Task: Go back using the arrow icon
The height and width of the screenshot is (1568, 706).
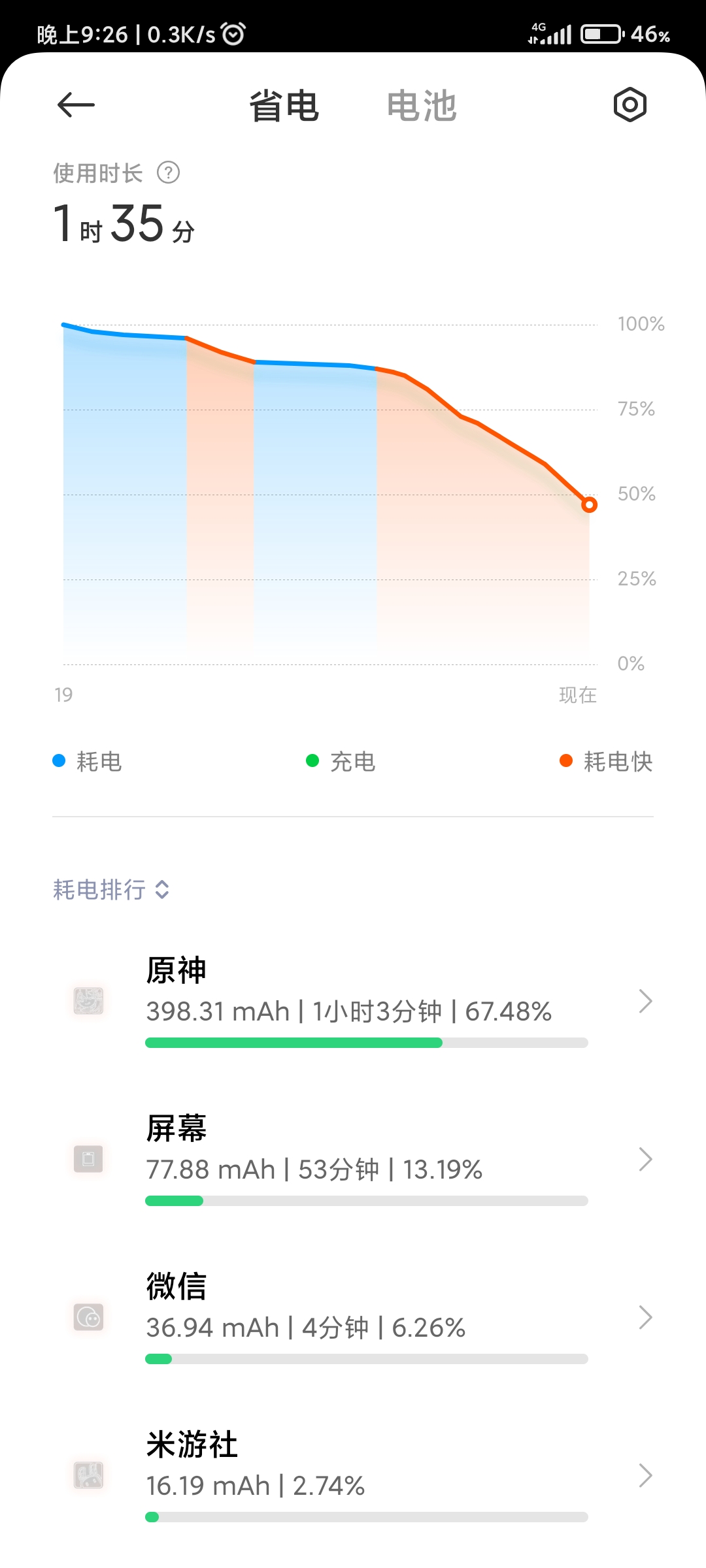Action: point(76,105)
